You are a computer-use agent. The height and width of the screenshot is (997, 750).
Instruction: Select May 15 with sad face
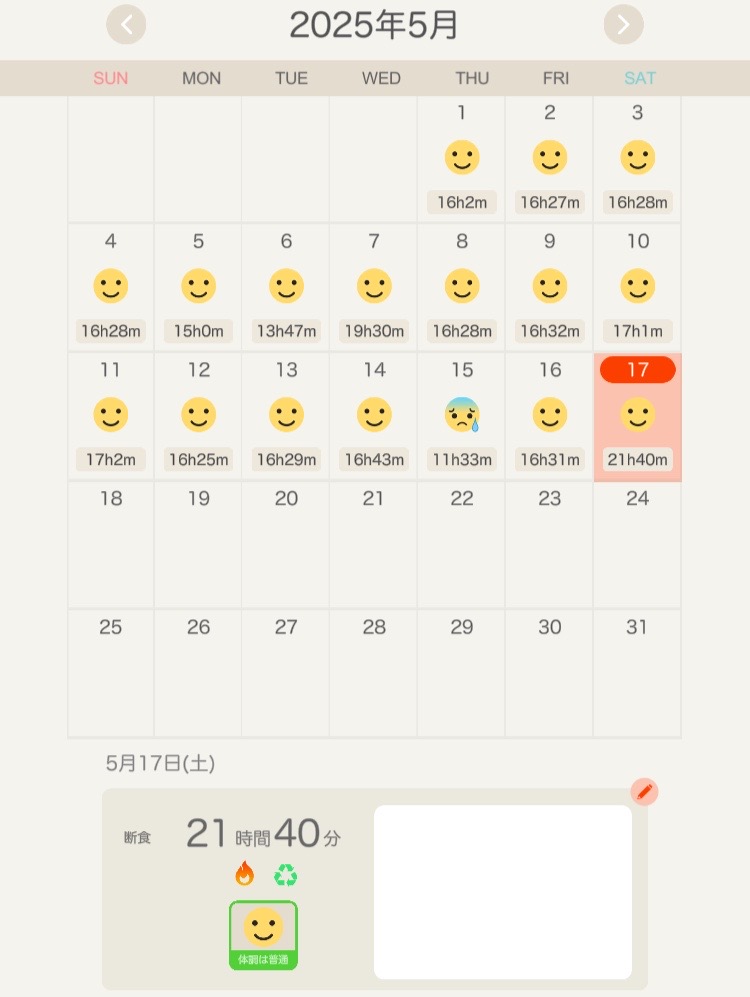coord(461,416)
